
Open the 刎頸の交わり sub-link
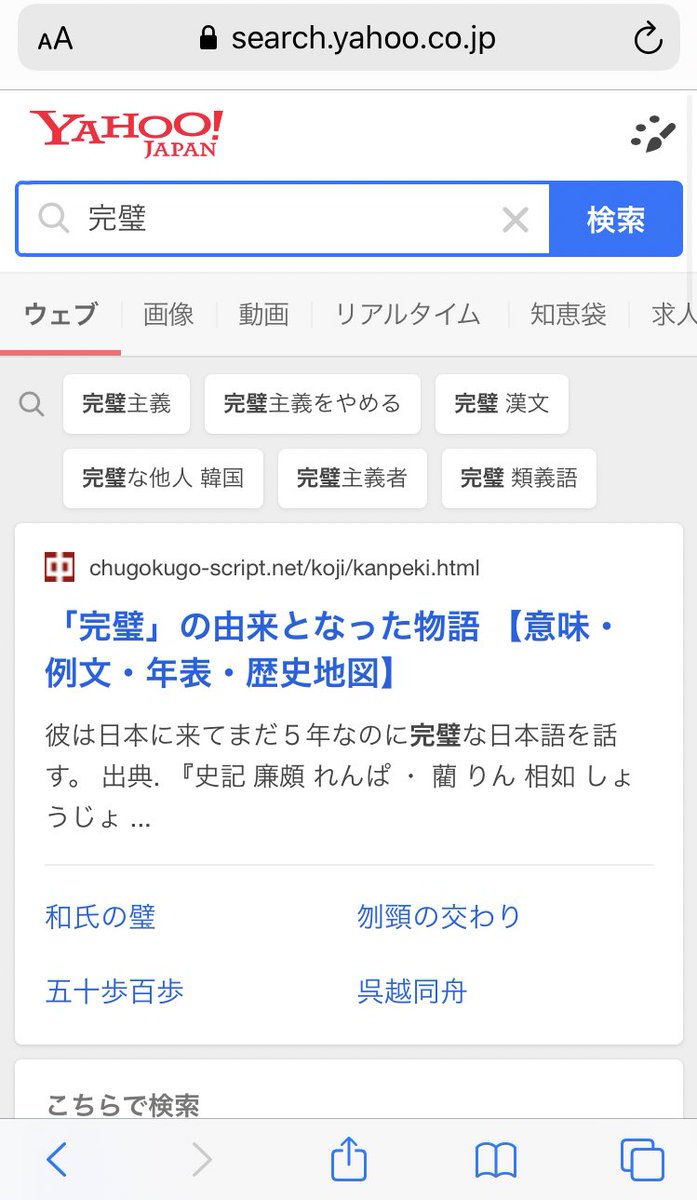pos(439,916)
